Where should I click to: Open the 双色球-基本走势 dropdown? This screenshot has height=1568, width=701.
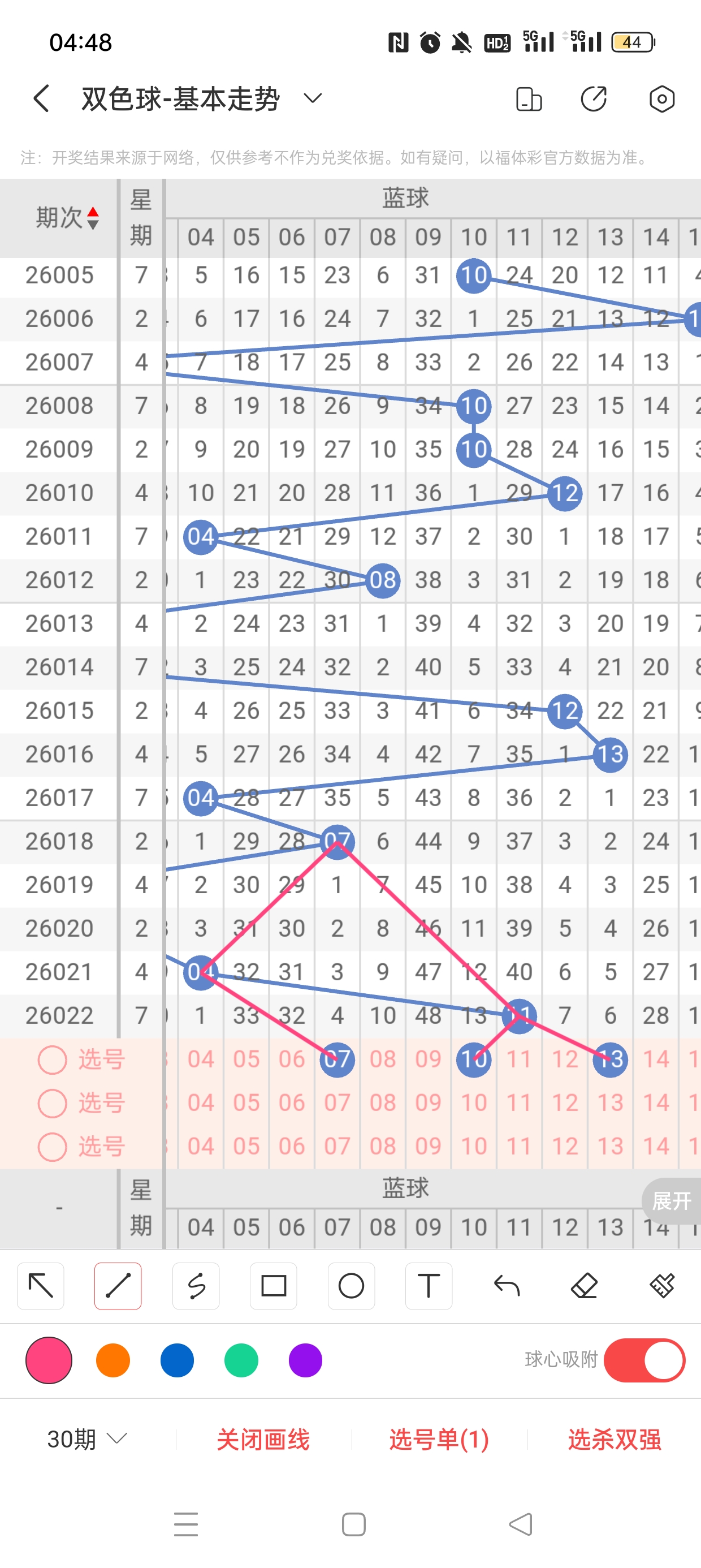click(x=312, y=98)
